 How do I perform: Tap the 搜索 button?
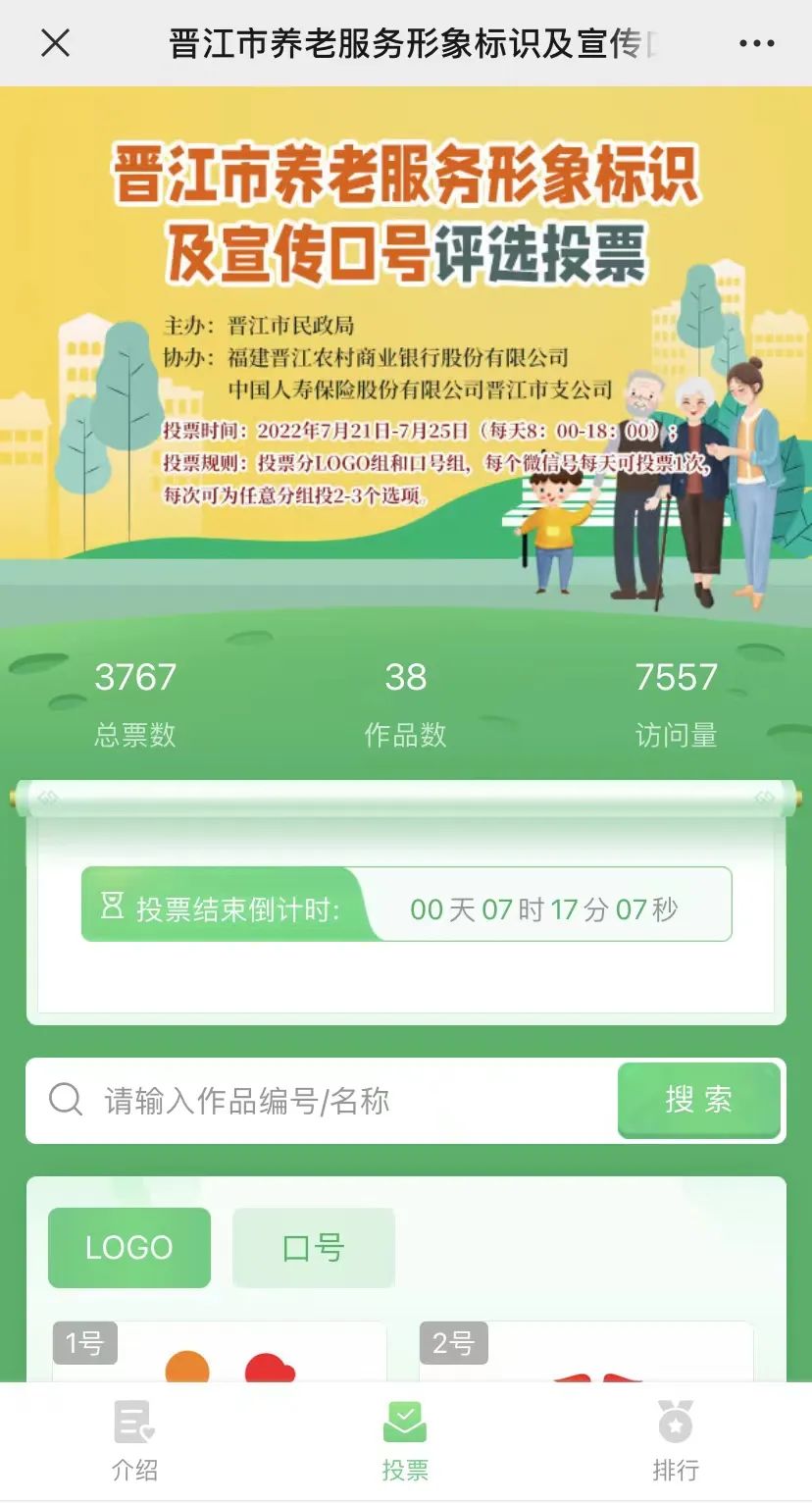tap(698, 1100)
